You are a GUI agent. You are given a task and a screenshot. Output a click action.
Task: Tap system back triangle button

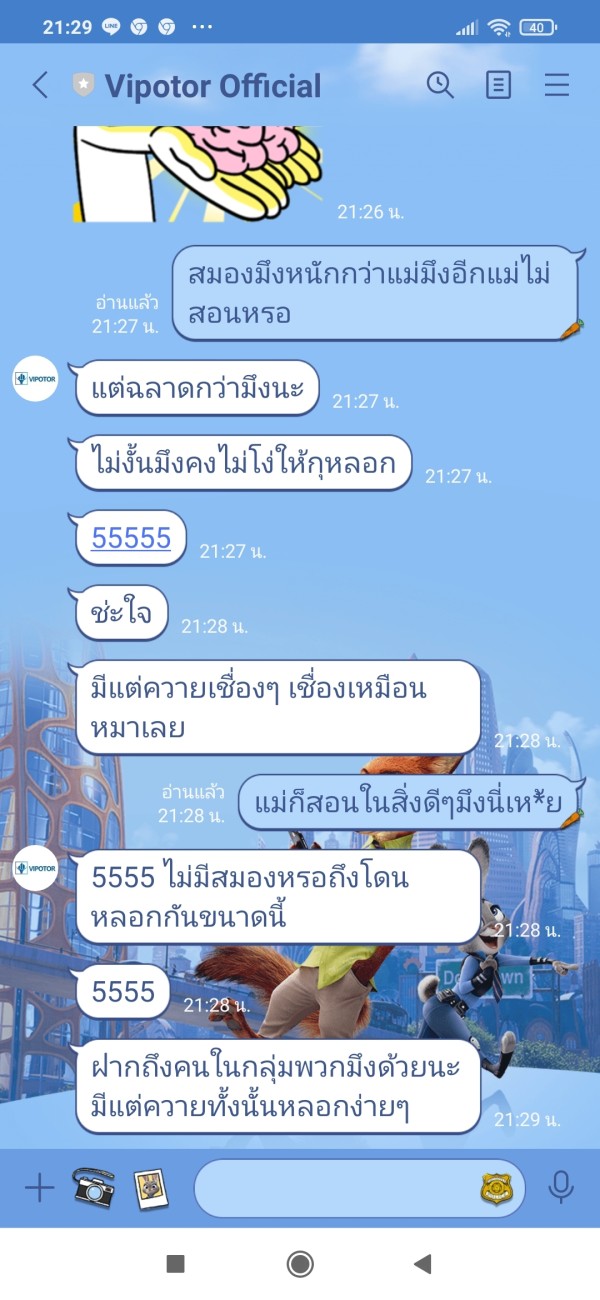(x=423, y=1264)
